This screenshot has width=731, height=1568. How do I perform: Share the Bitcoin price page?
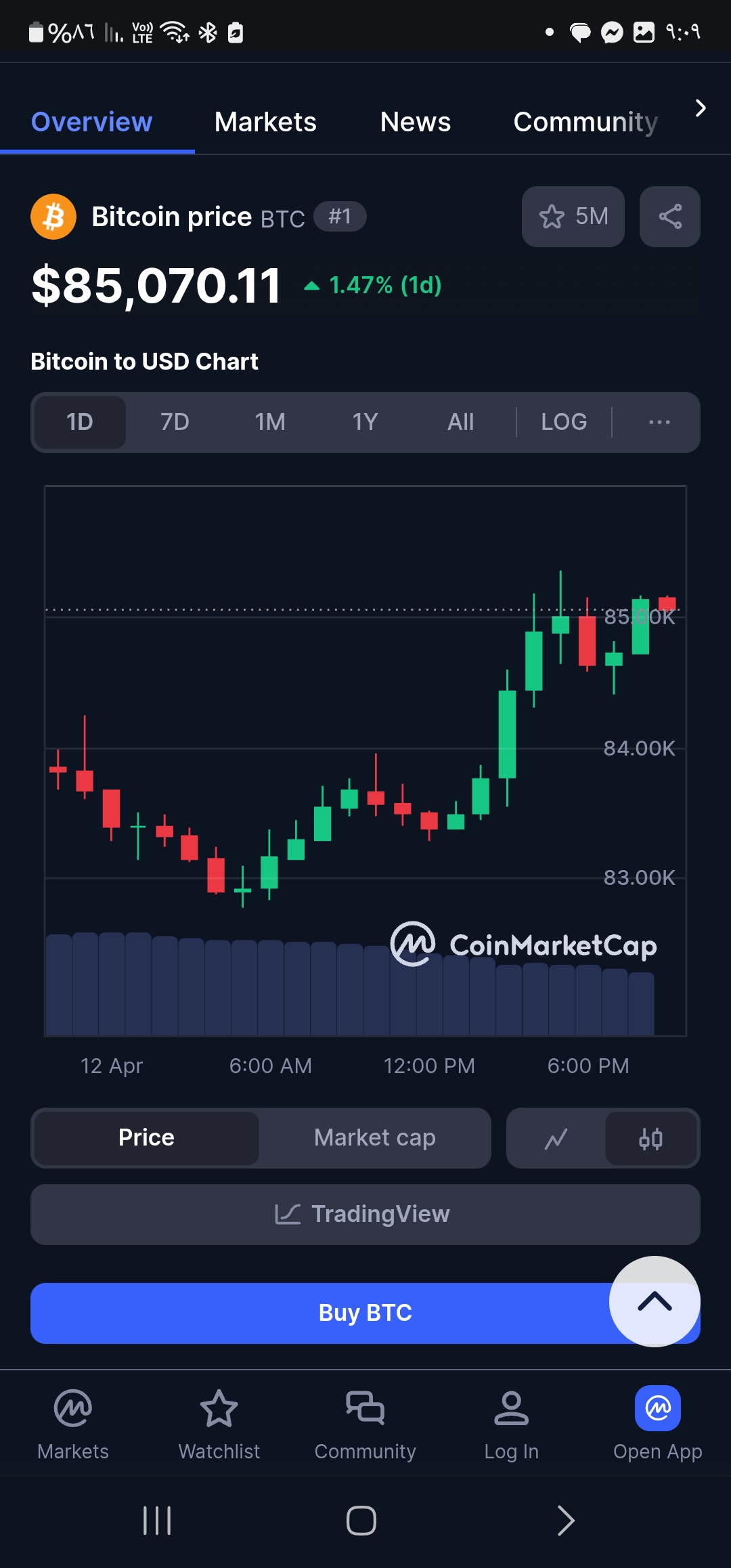(x=670, y=217)
